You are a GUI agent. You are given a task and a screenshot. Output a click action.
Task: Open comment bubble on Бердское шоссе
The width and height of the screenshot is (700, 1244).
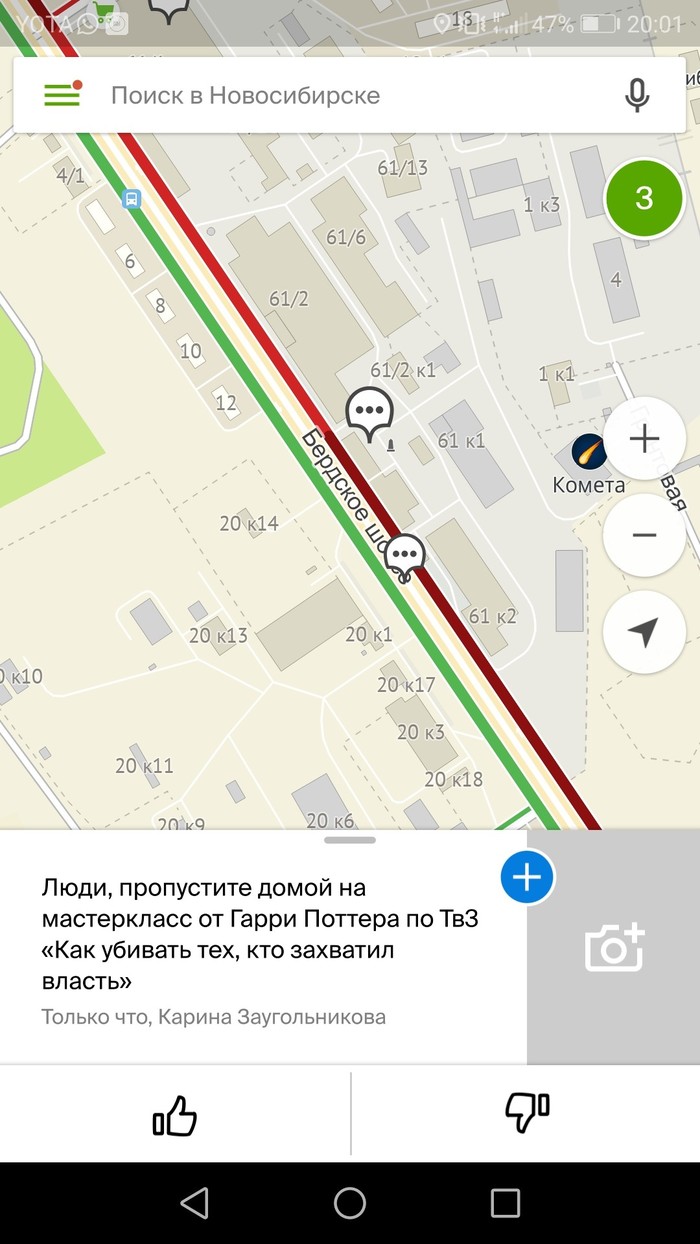(x=405, y=554)
